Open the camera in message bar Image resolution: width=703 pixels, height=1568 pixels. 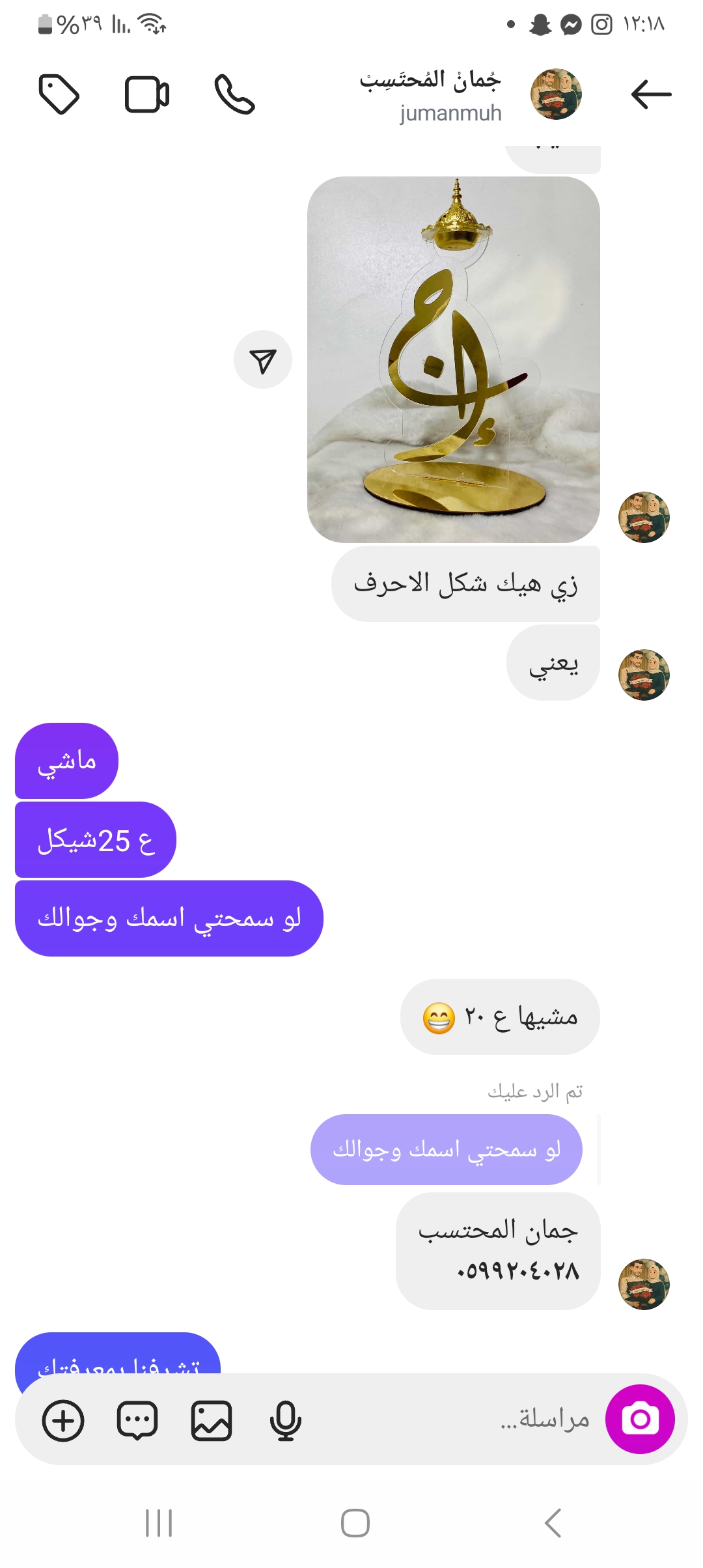tap(640, 1419)
